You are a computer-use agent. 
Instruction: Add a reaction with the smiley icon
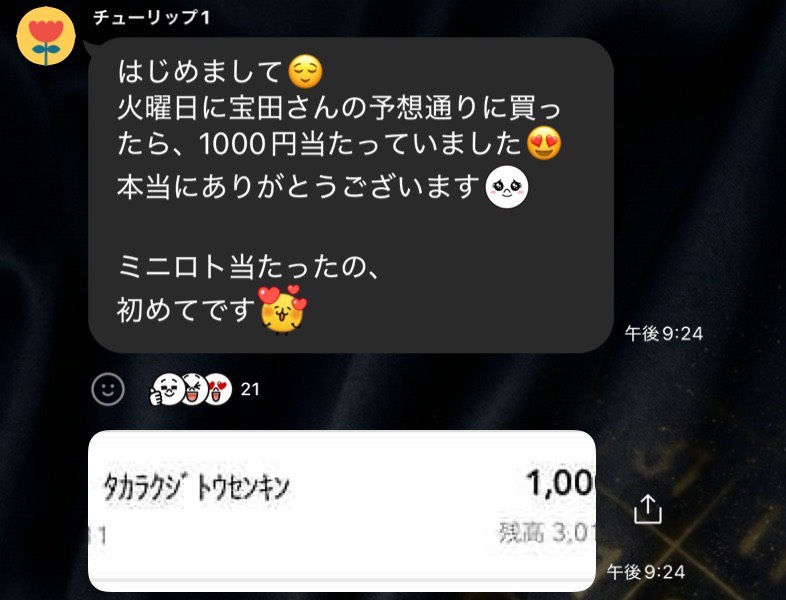click(108, 388)
